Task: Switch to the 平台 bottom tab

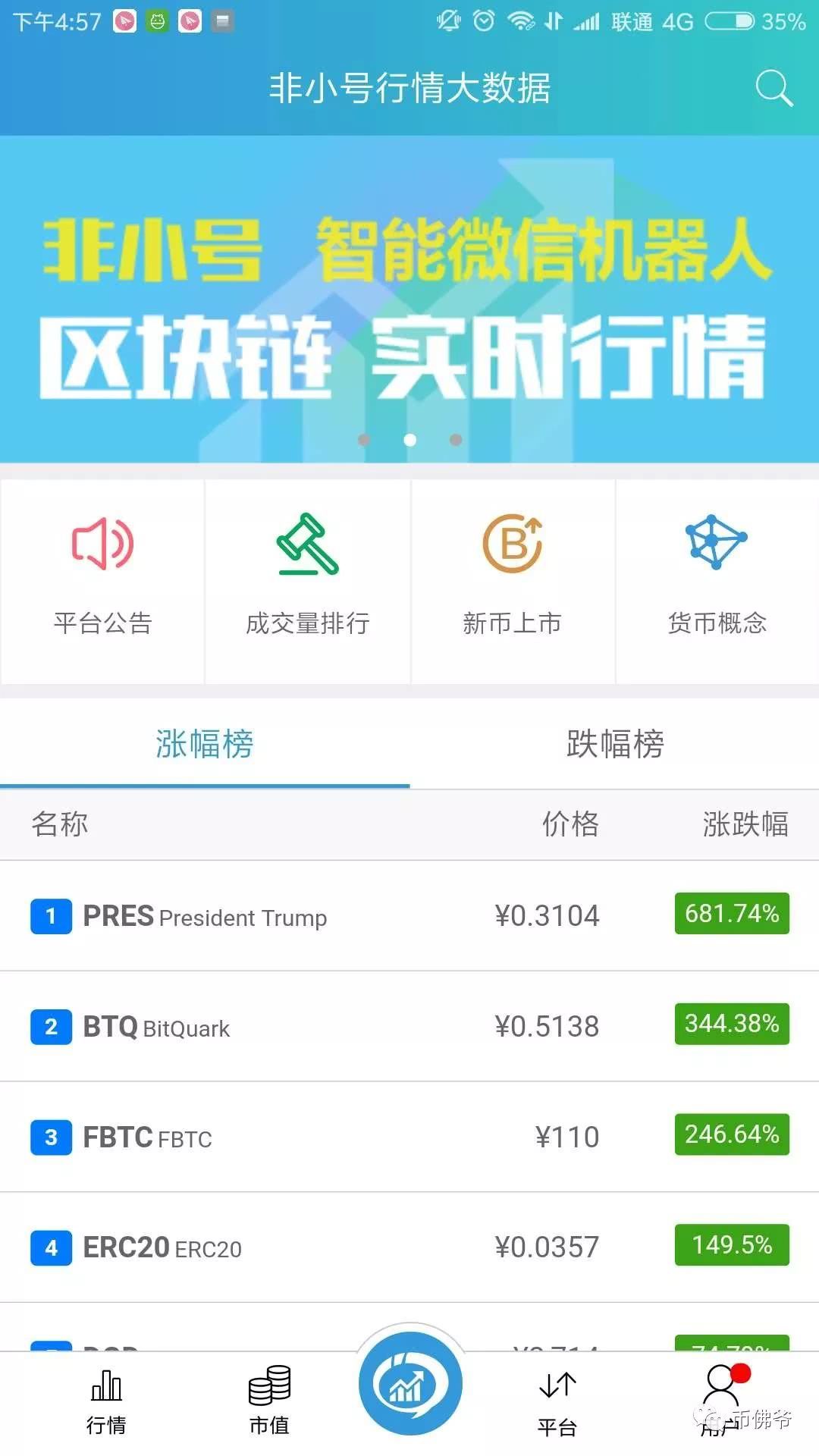Action: 557,1403
